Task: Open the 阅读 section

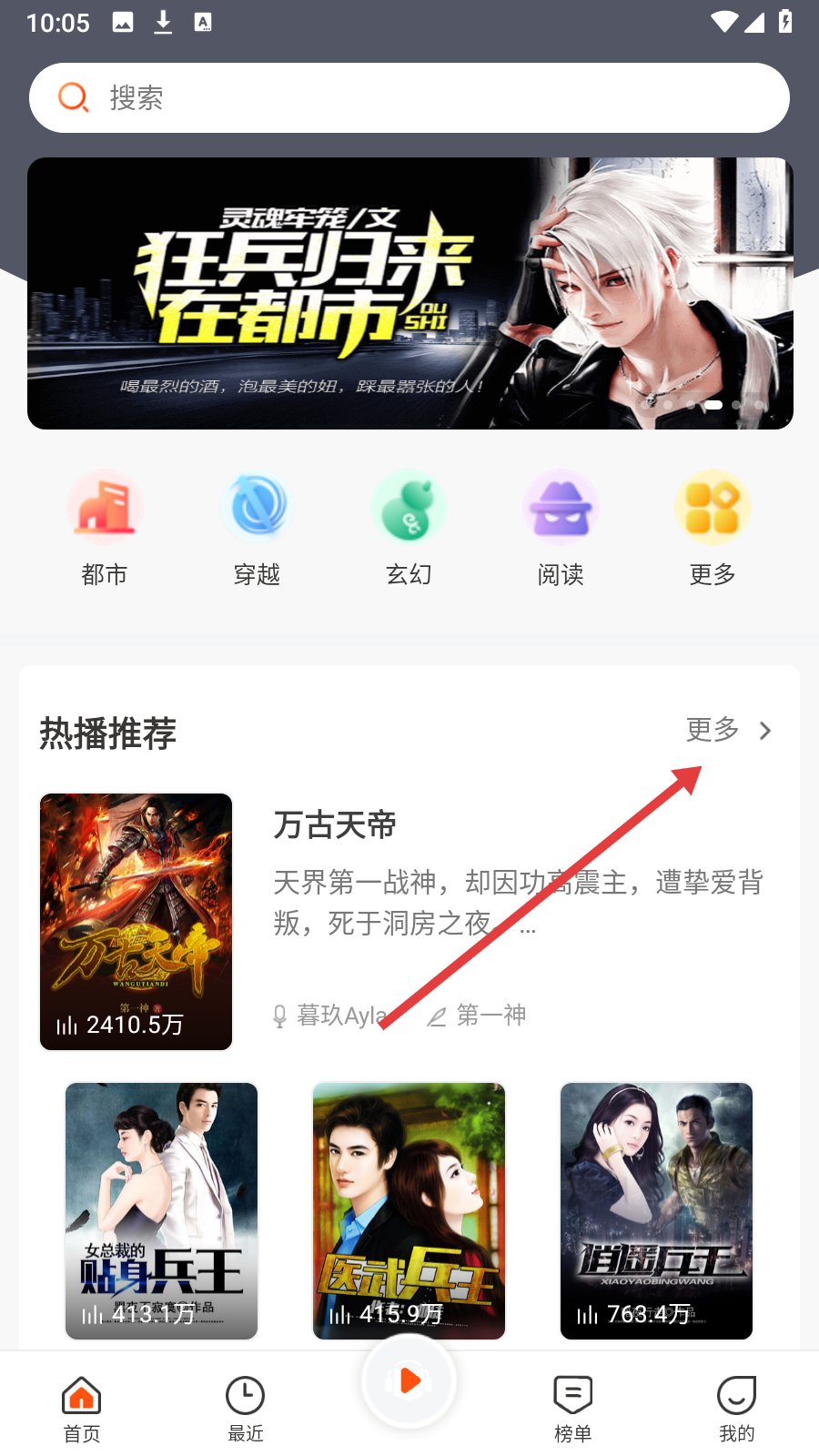Action: [561, 528]
